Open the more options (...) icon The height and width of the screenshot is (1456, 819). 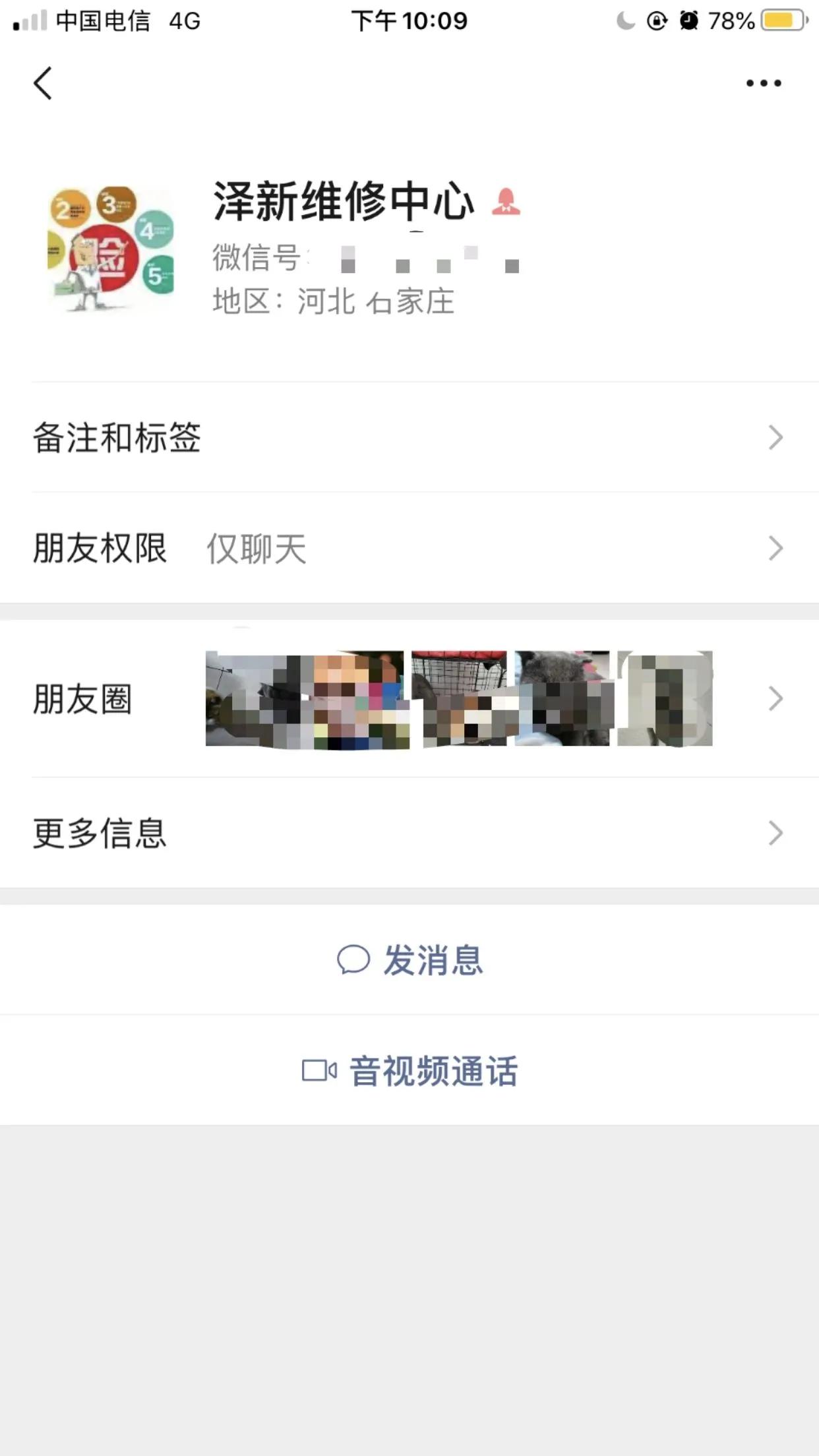pos(763,82)
